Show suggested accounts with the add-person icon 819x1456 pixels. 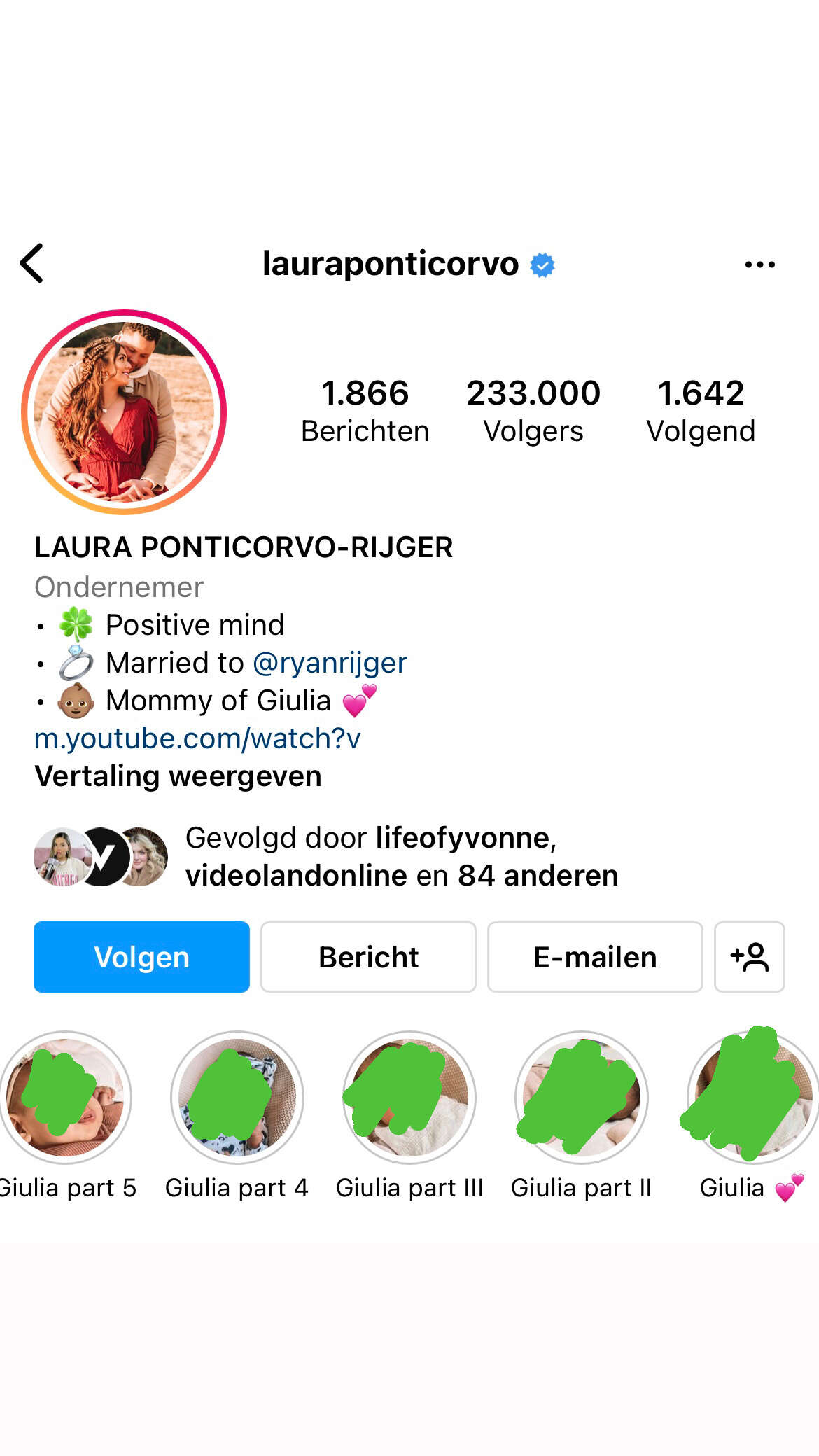(750, 957)
